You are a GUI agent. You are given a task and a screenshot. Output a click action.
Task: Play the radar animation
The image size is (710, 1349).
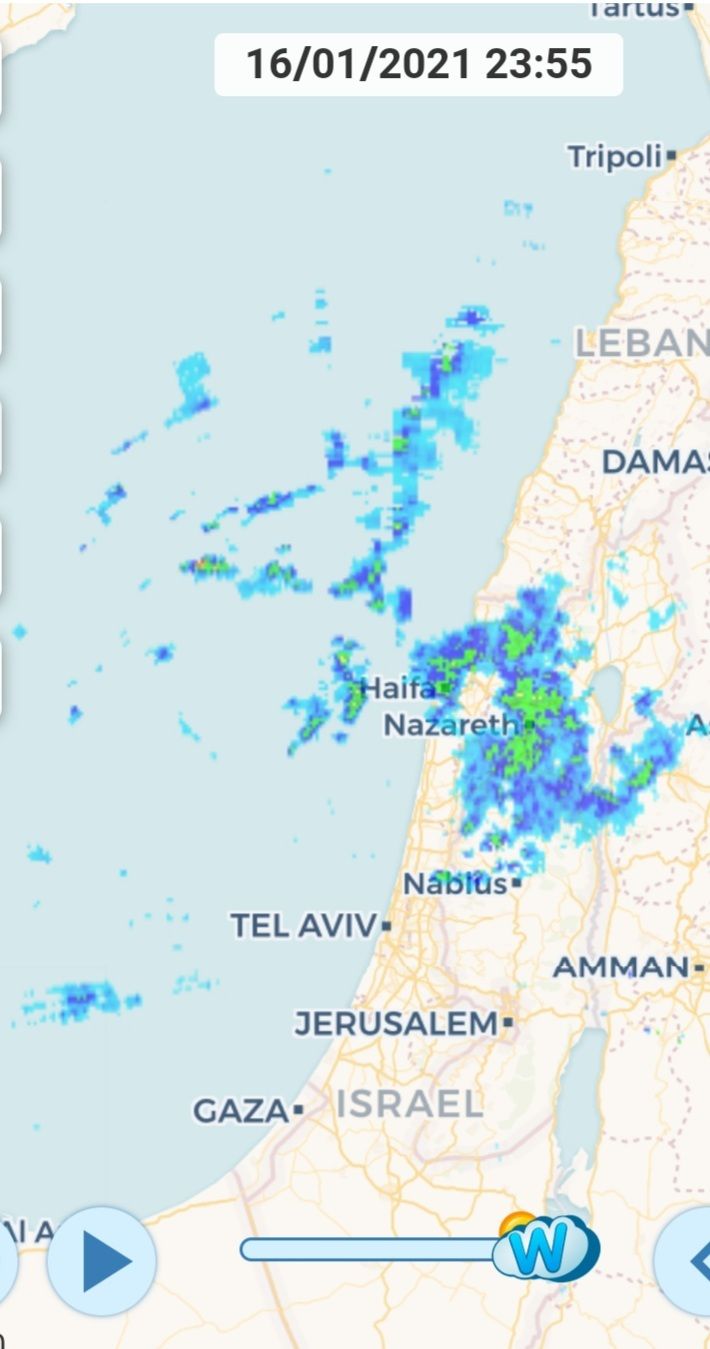(x=102, y=1261)
